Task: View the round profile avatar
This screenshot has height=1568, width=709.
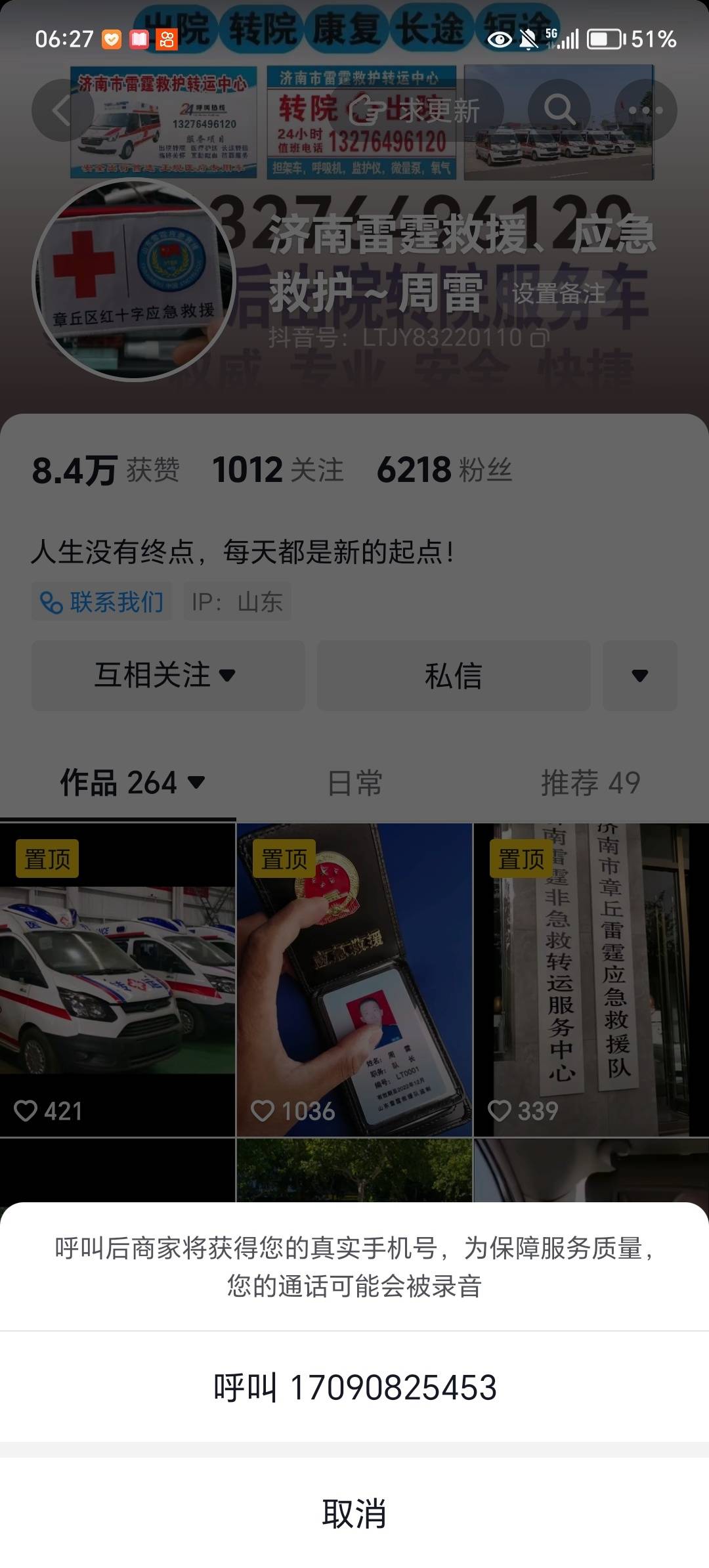Action: 134,280
